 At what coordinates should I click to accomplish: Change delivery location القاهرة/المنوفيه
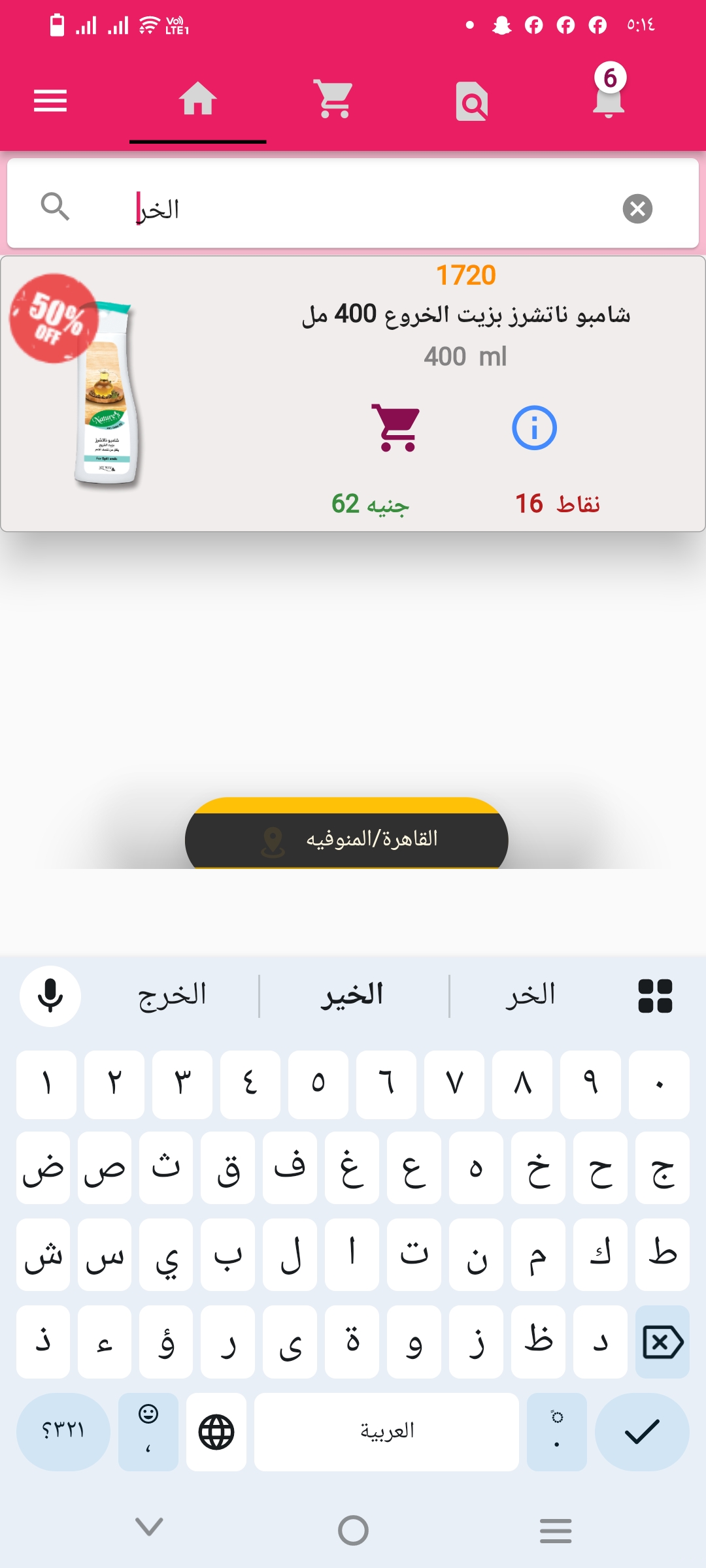346,840
